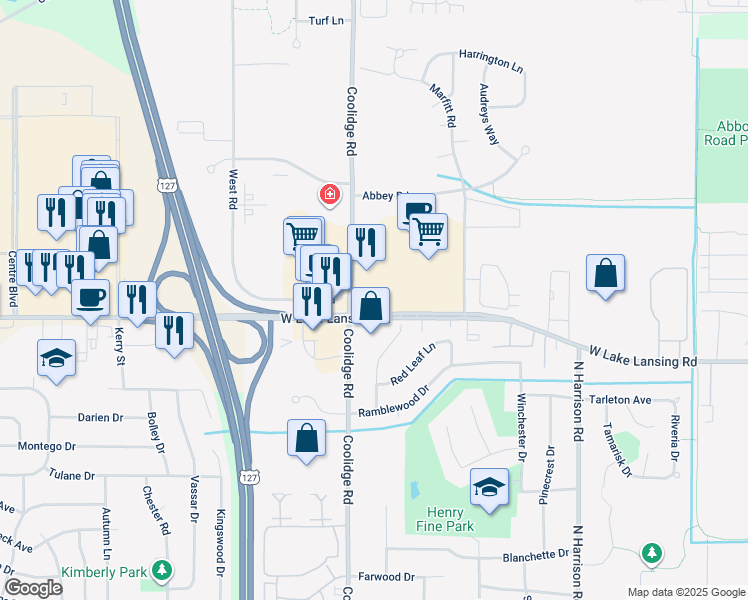Select the shopping cart marker below Abbey Rd coffee marker

(x=428, y=235)
